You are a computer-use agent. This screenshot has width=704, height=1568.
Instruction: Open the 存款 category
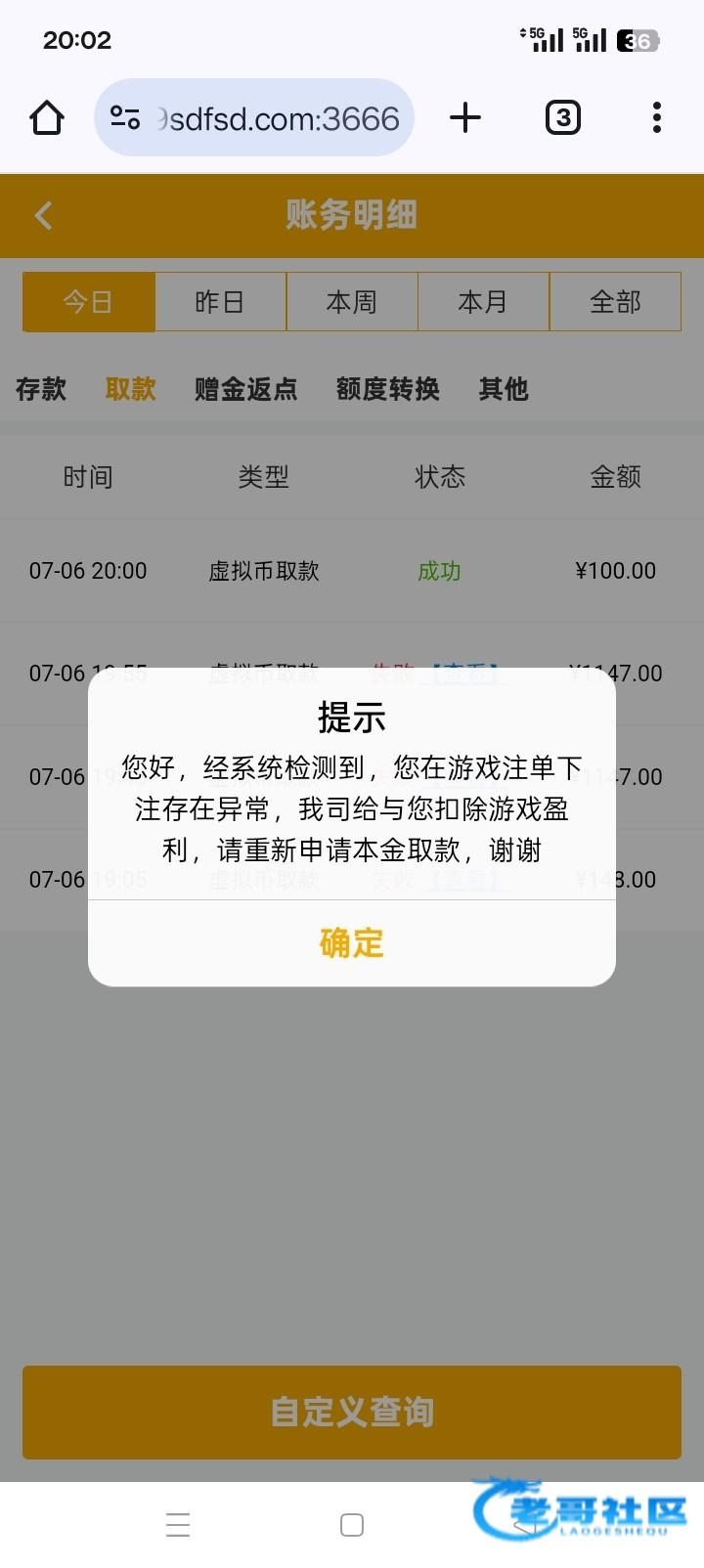[41, 389]
